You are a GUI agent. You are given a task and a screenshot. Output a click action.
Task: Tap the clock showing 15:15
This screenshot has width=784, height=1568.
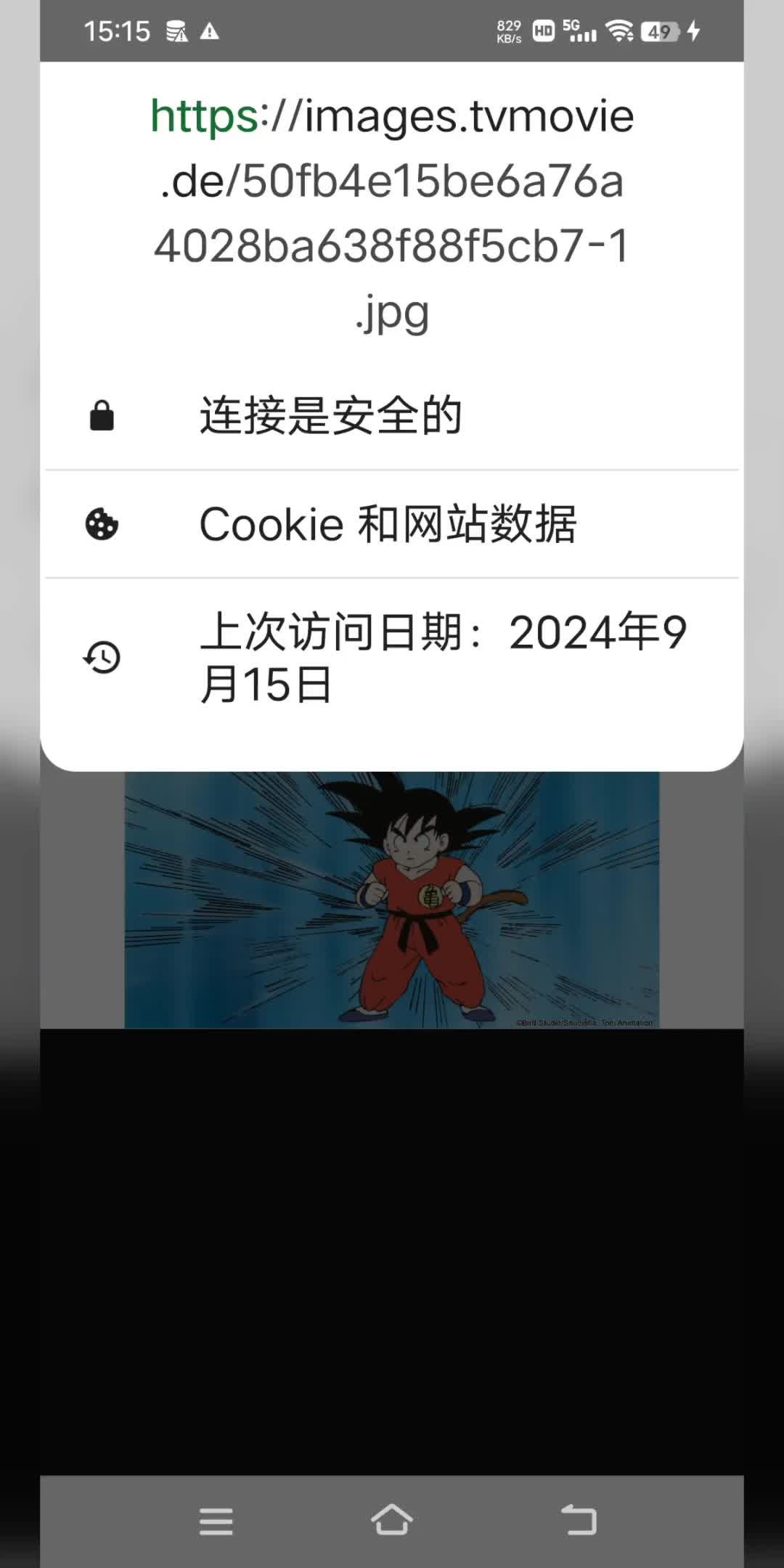[x=116, y=30]
